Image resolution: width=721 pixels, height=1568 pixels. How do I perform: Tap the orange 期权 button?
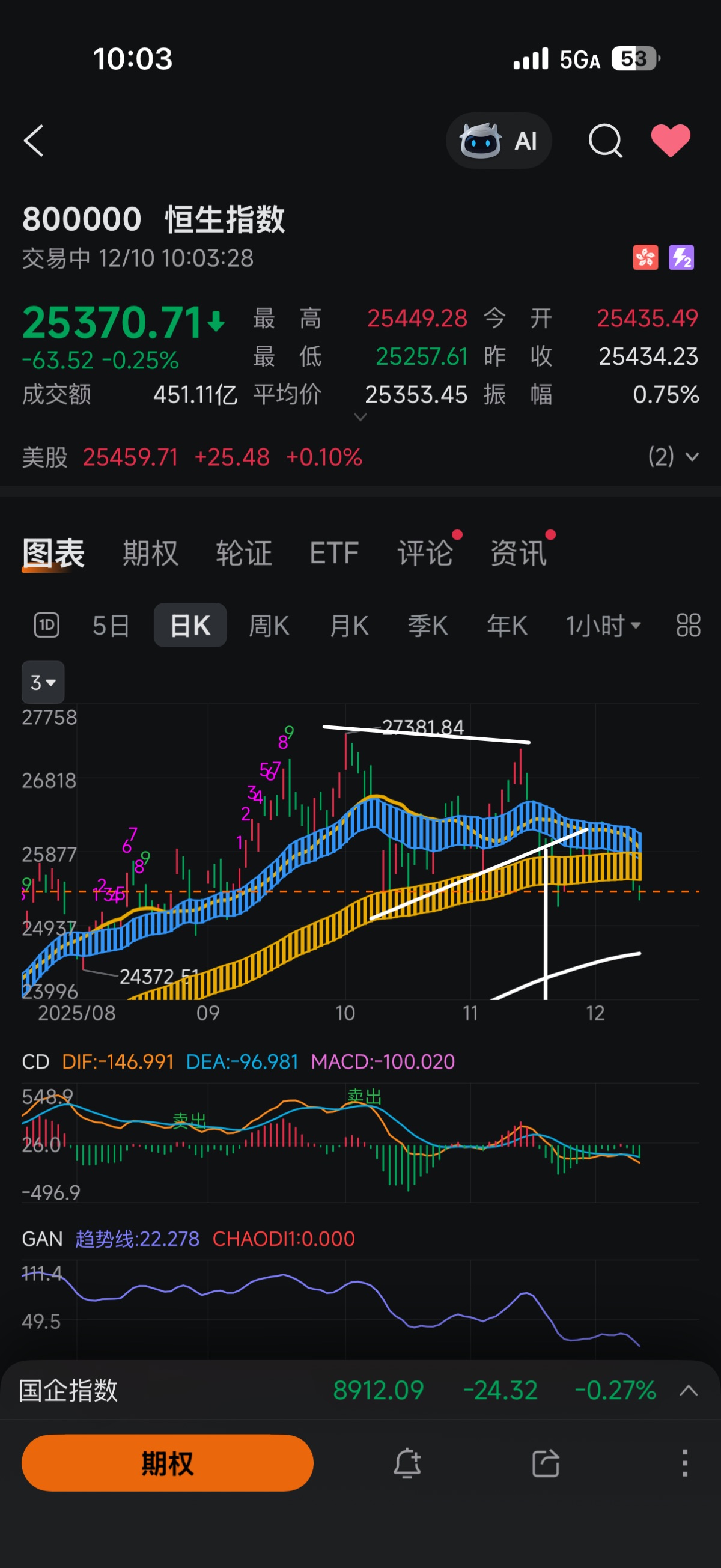[167, 1463]
